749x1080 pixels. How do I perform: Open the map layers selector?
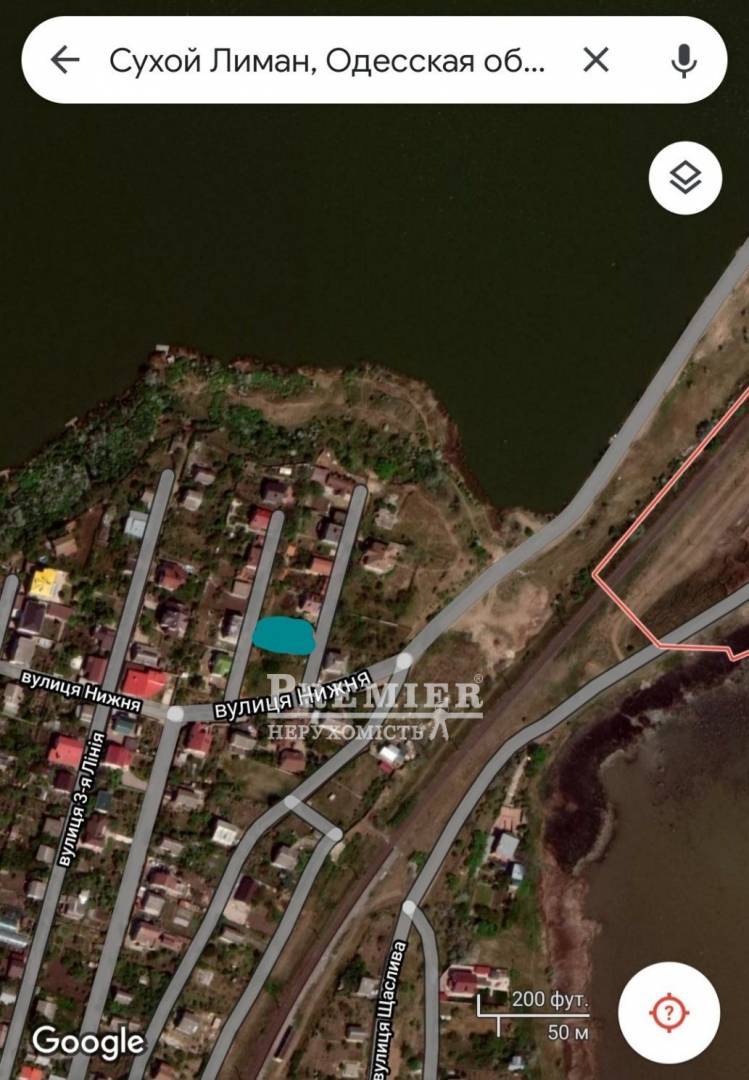point(685,179)
